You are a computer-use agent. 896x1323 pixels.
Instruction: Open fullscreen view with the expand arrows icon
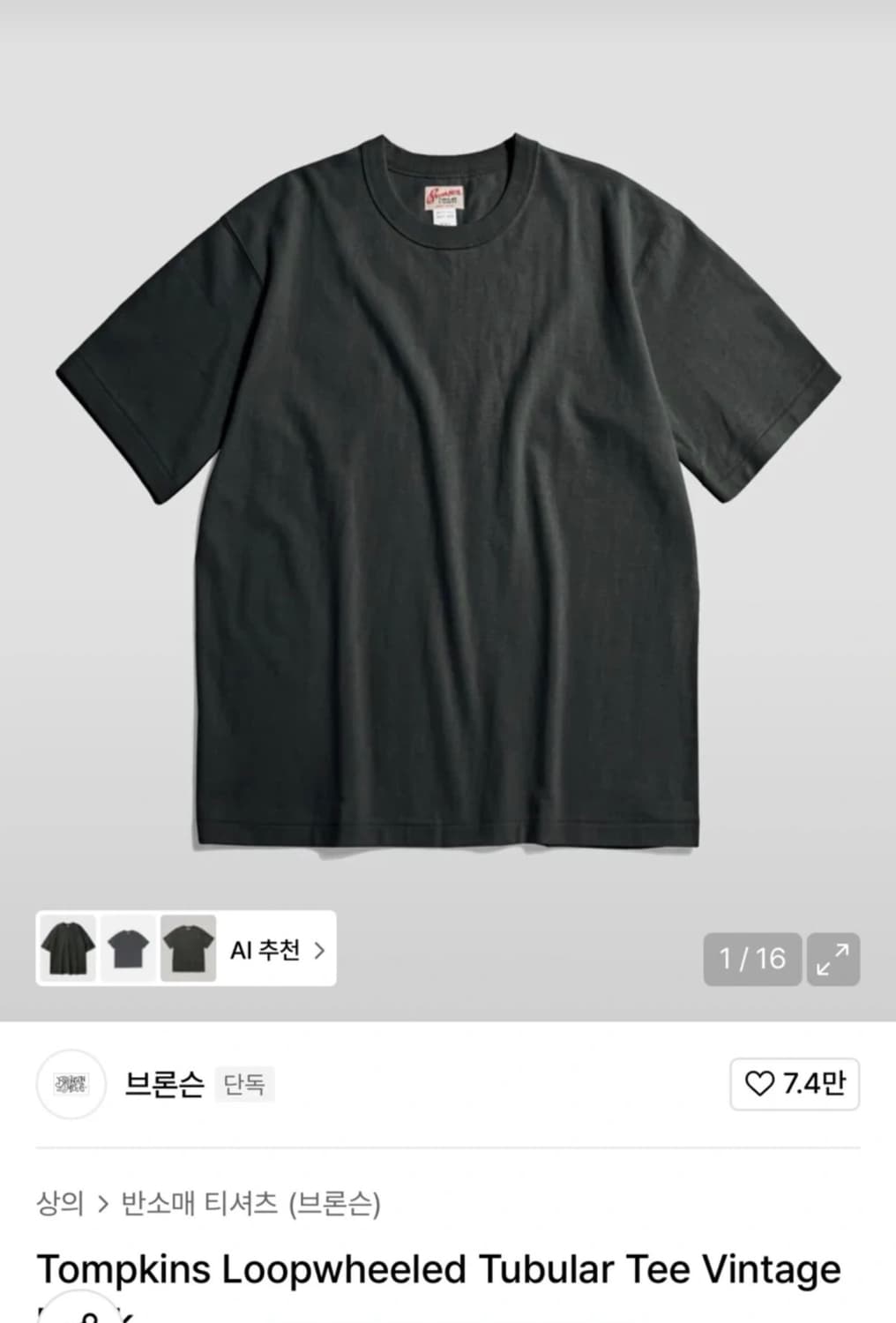coord(833,959)
